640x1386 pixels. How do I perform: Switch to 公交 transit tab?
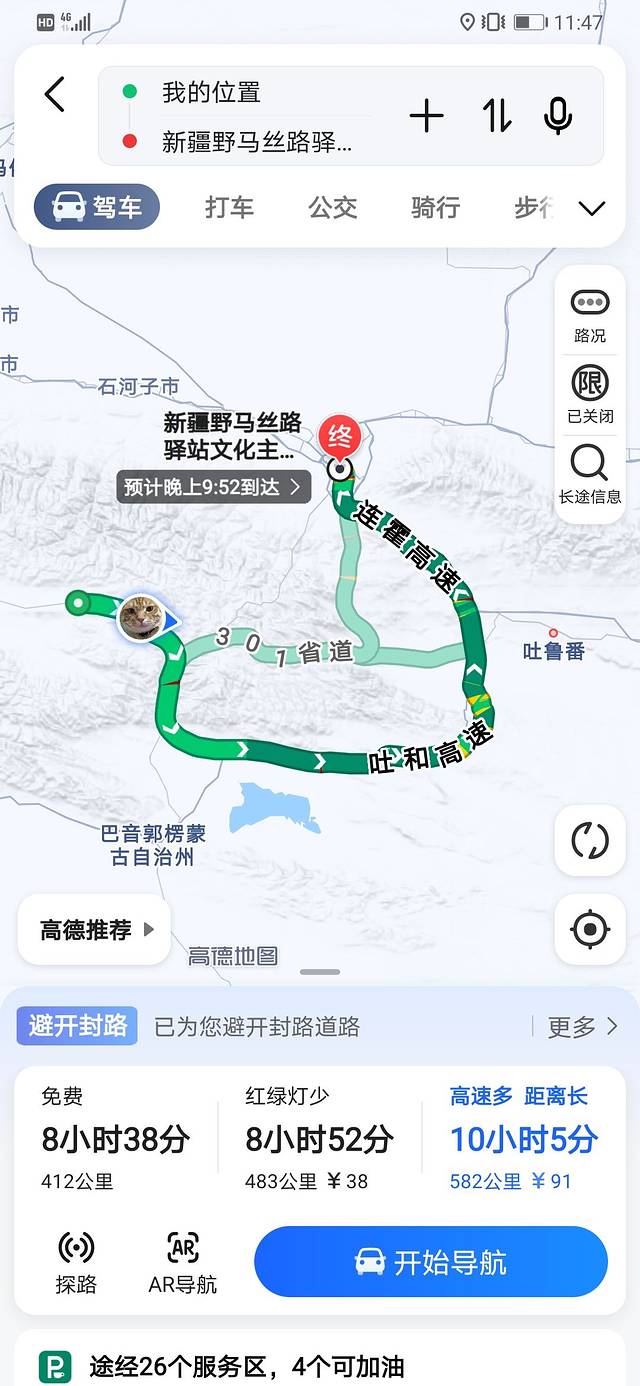click(x=332, y=207)
